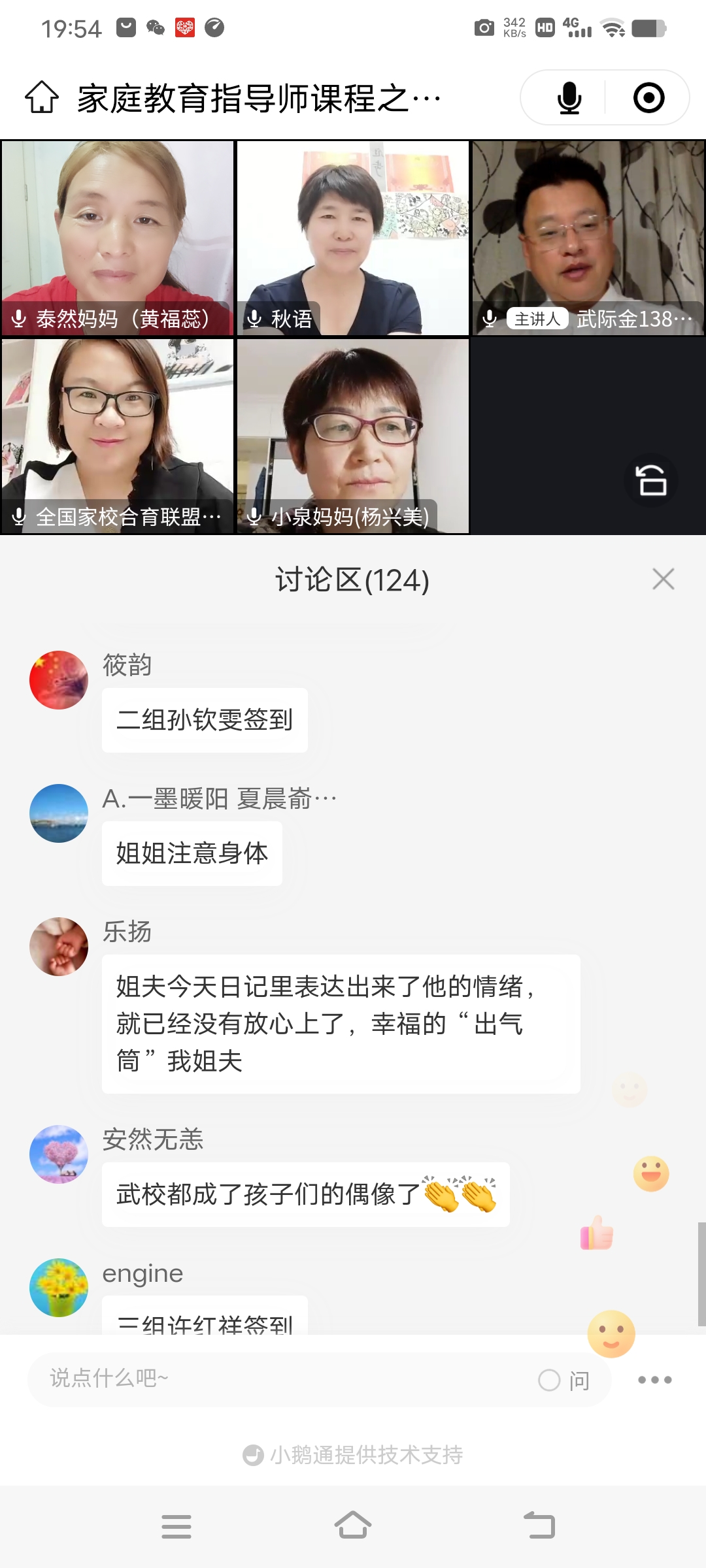
Task: Toggle 小泉妈妈's microphone mute
Action: [253, 517]
